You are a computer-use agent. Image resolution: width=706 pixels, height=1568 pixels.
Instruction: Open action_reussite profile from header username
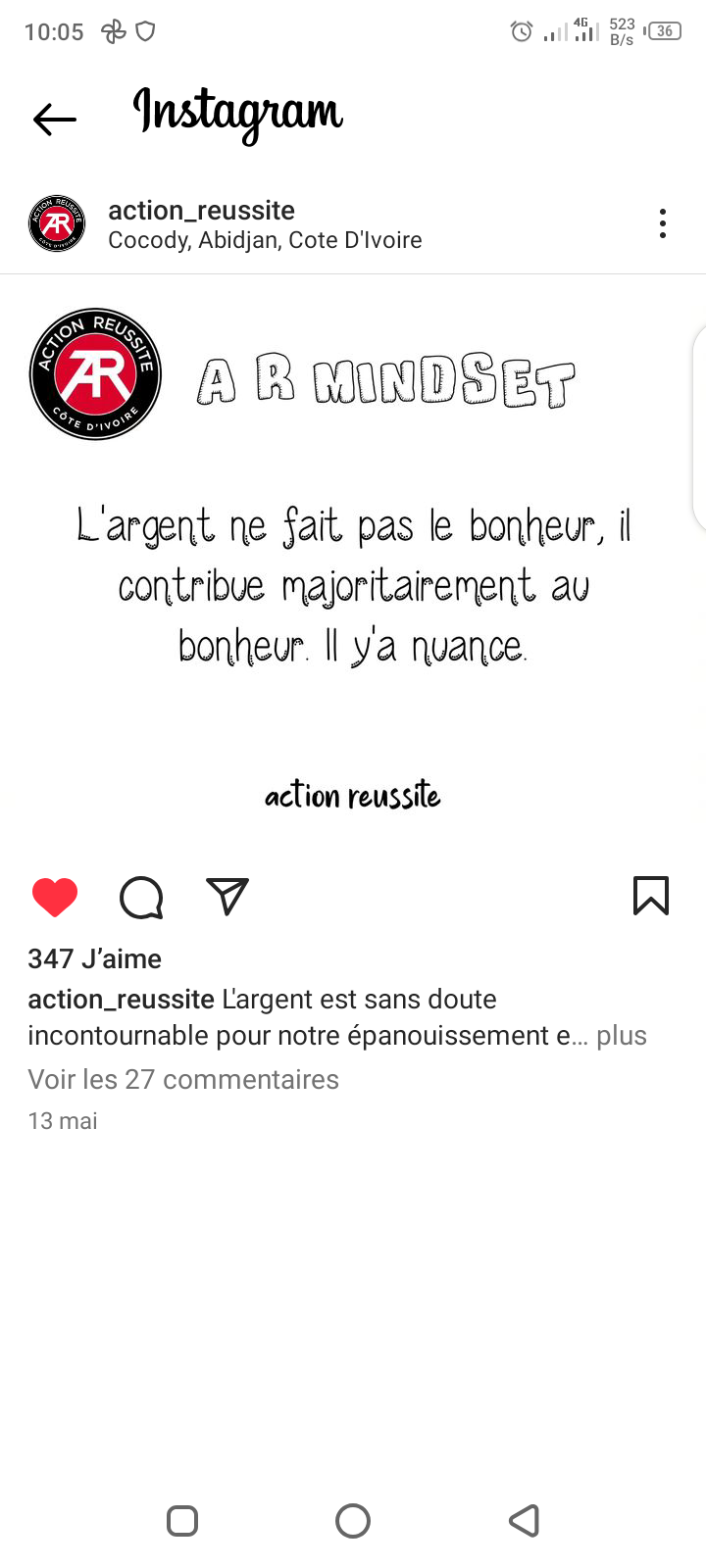(201, 211)
